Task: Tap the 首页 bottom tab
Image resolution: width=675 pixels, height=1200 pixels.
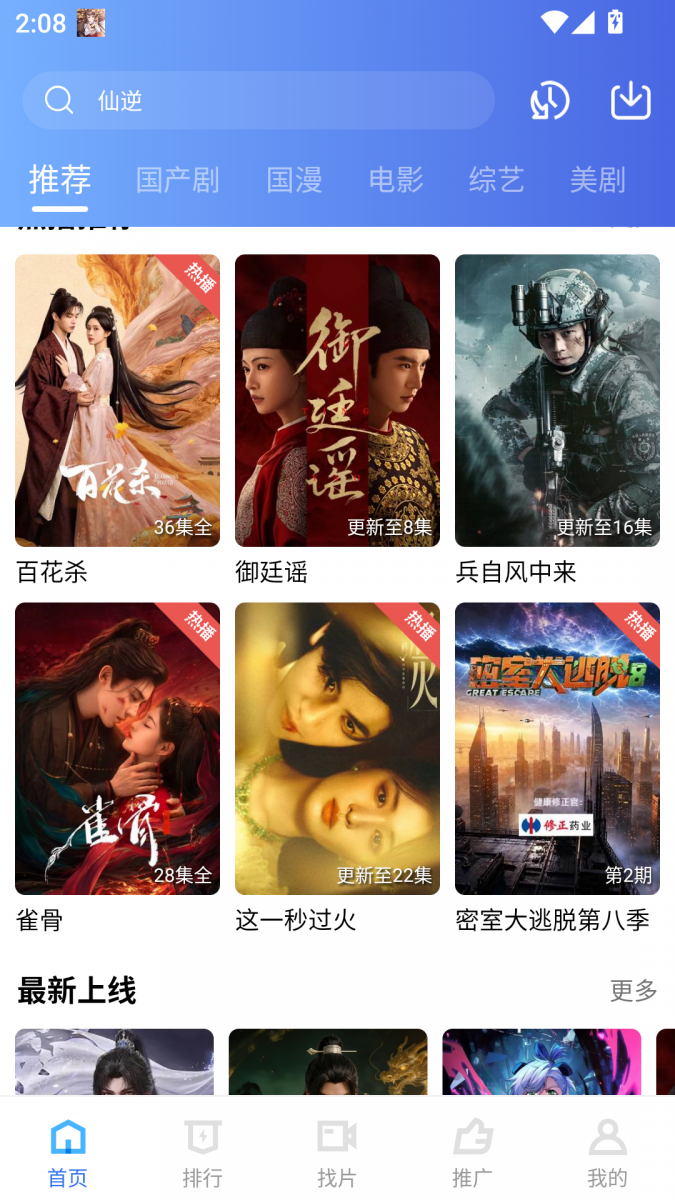Action: click(x=68, y=1152)
